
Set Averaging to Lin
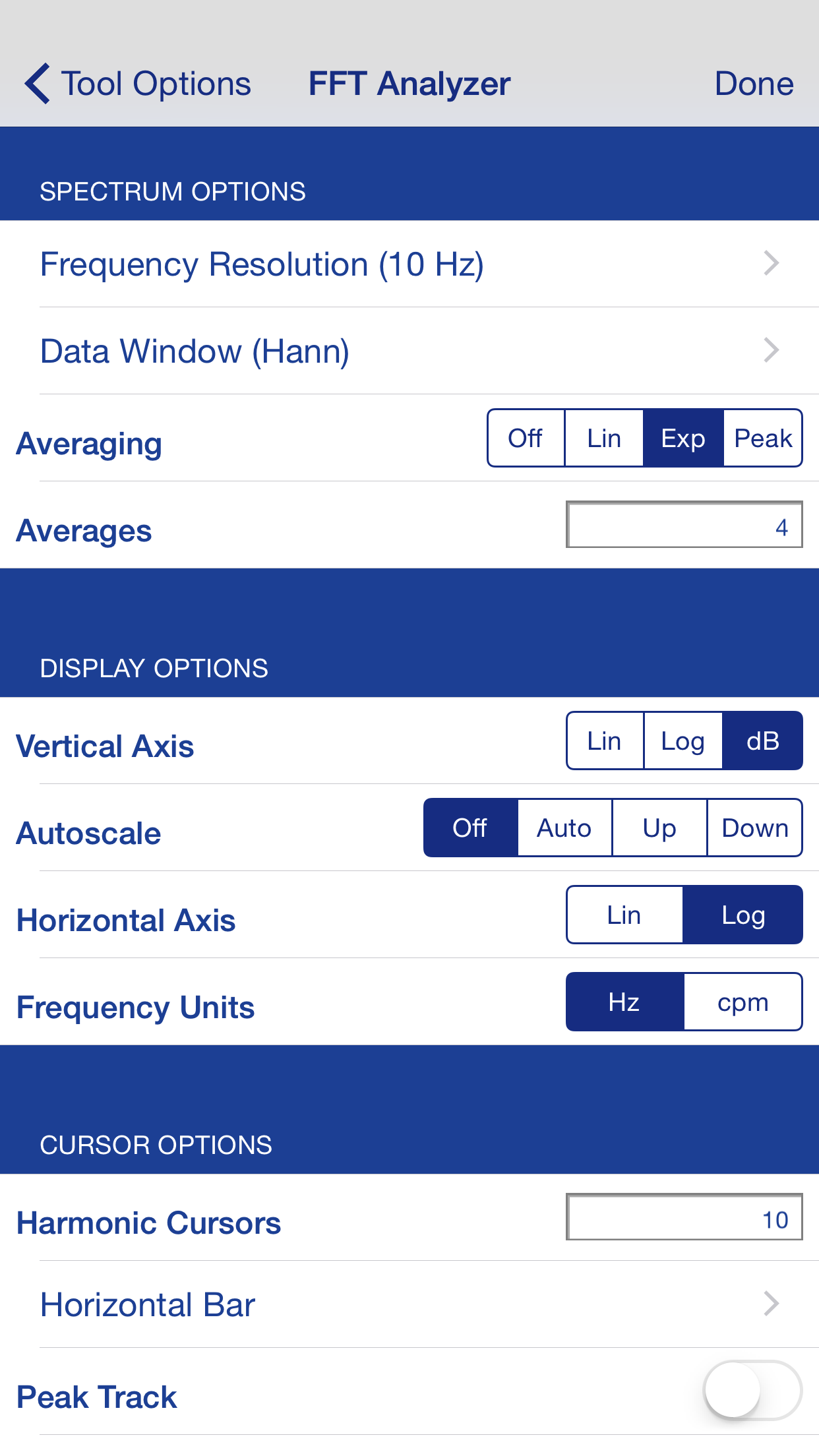coord(604,438)
